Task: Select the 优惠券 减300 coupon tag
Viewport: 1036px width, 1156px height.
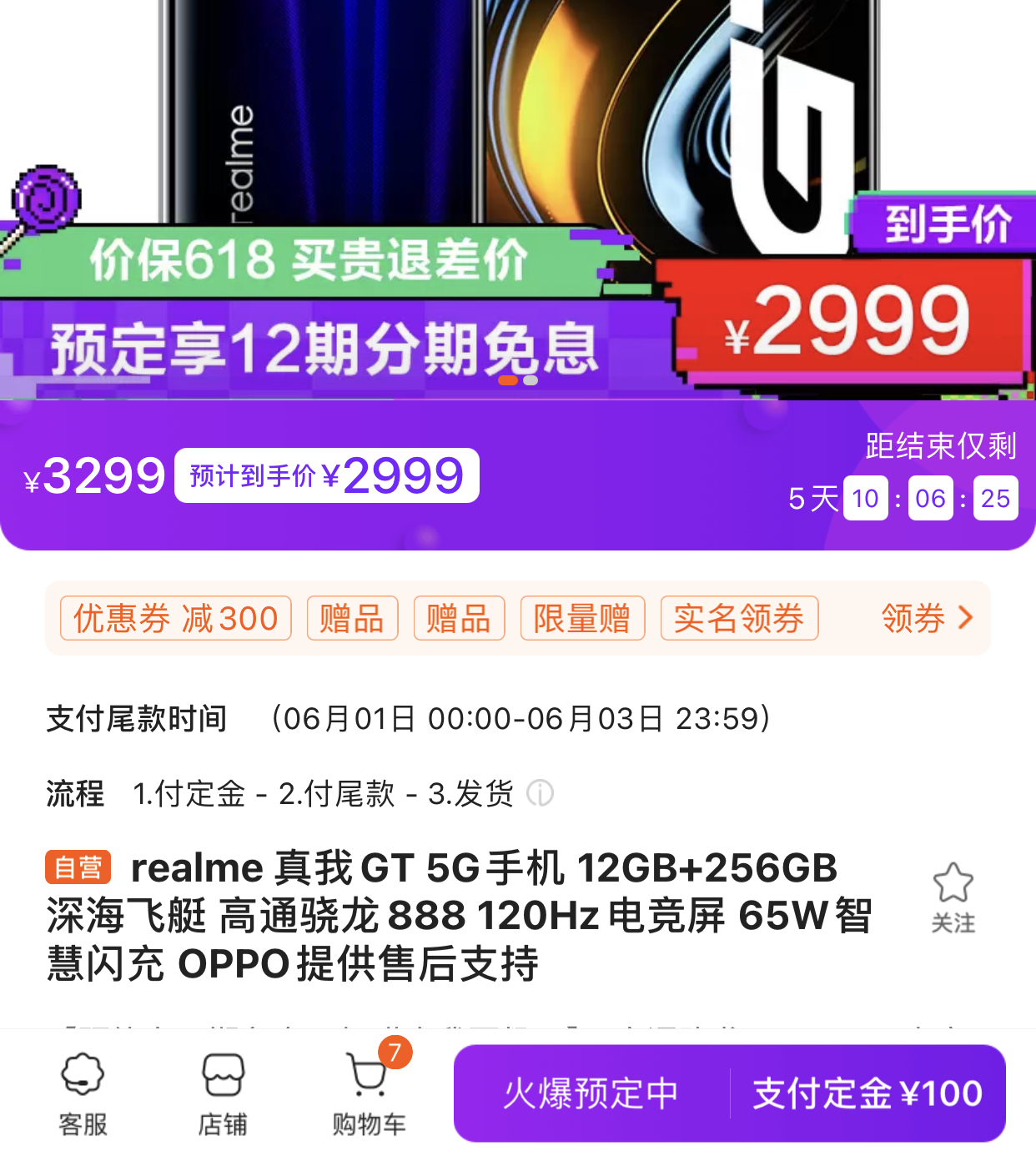Action: tap(174, 618)
